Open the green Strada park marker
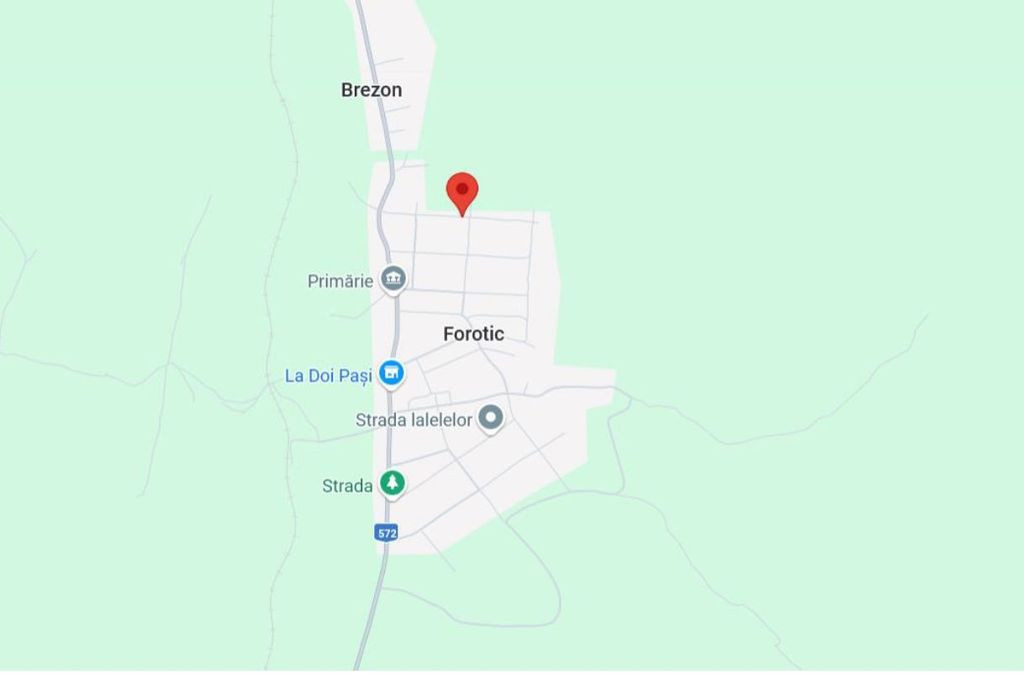Image resolution: width=1024 pixels, height=674 pixels. click(x=393, y=484)
